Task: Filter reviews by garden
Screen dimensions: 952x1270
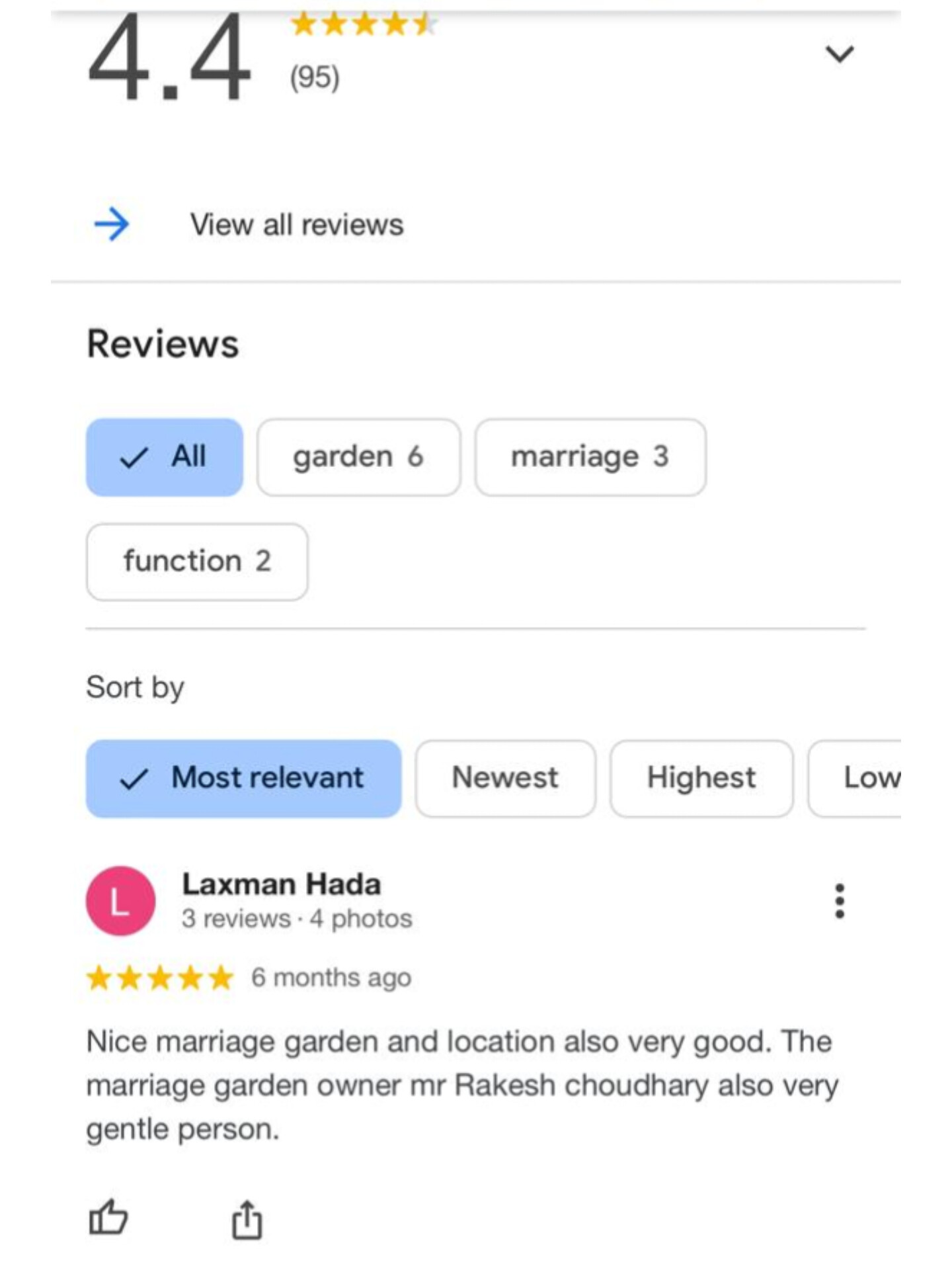Action: pyautogui.click(x=358, y=457)
